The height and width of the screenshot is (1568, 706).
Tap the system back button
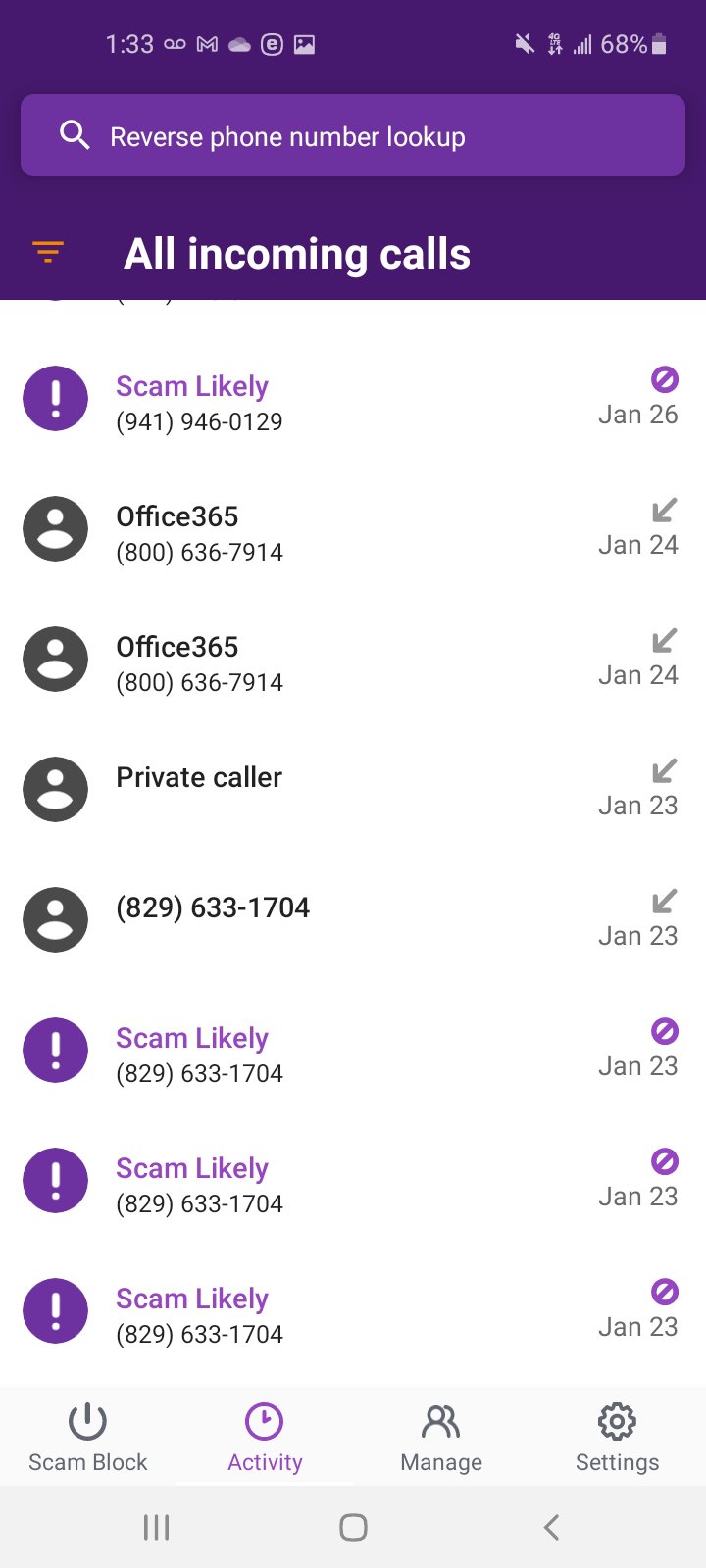[x=551, y=1527]
